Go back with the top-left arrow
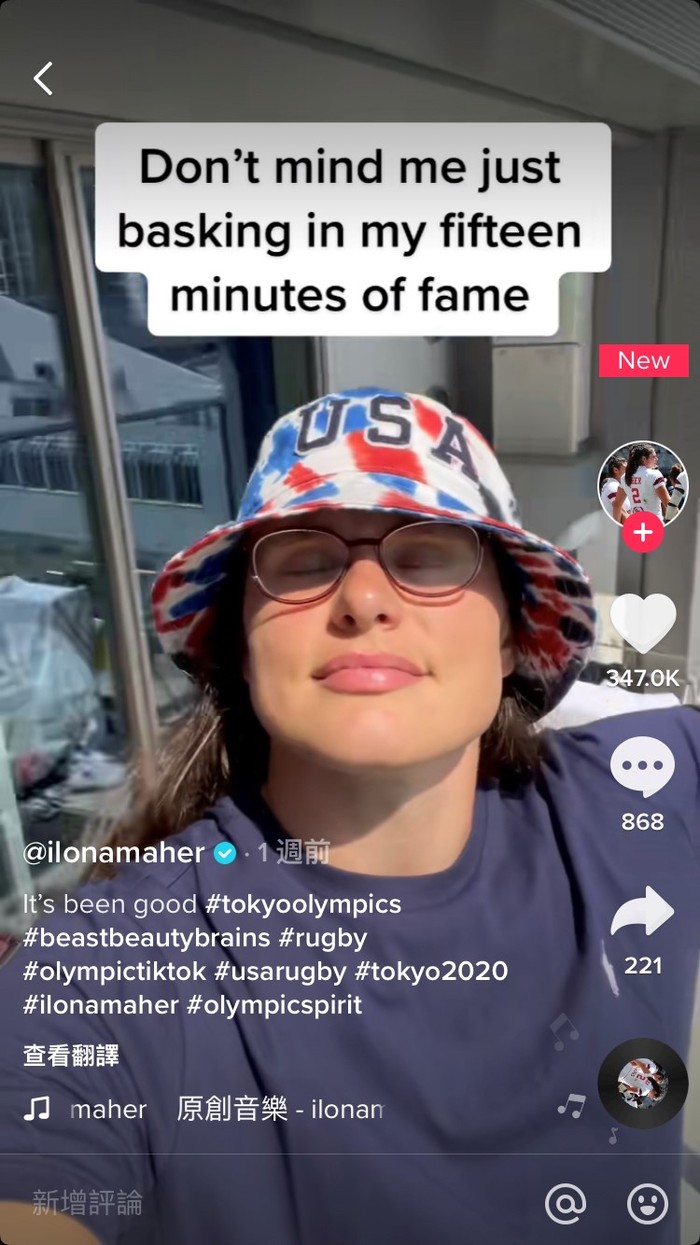This screenshot has width=700, height=1245. 43,78
